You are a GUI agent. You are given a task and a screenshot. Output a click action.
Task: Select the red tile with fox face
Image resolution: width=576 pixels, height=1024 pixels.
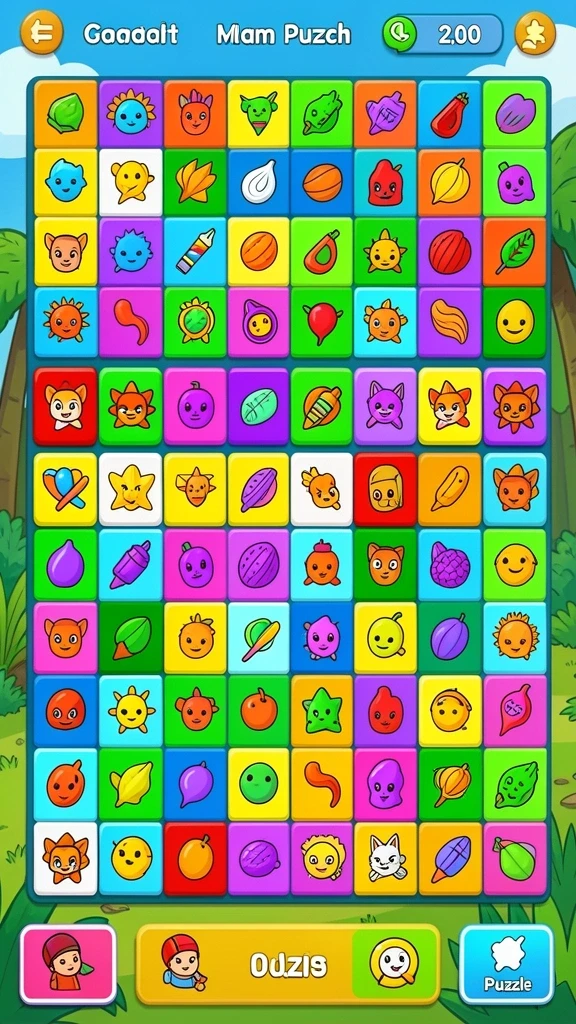point(65,406)
